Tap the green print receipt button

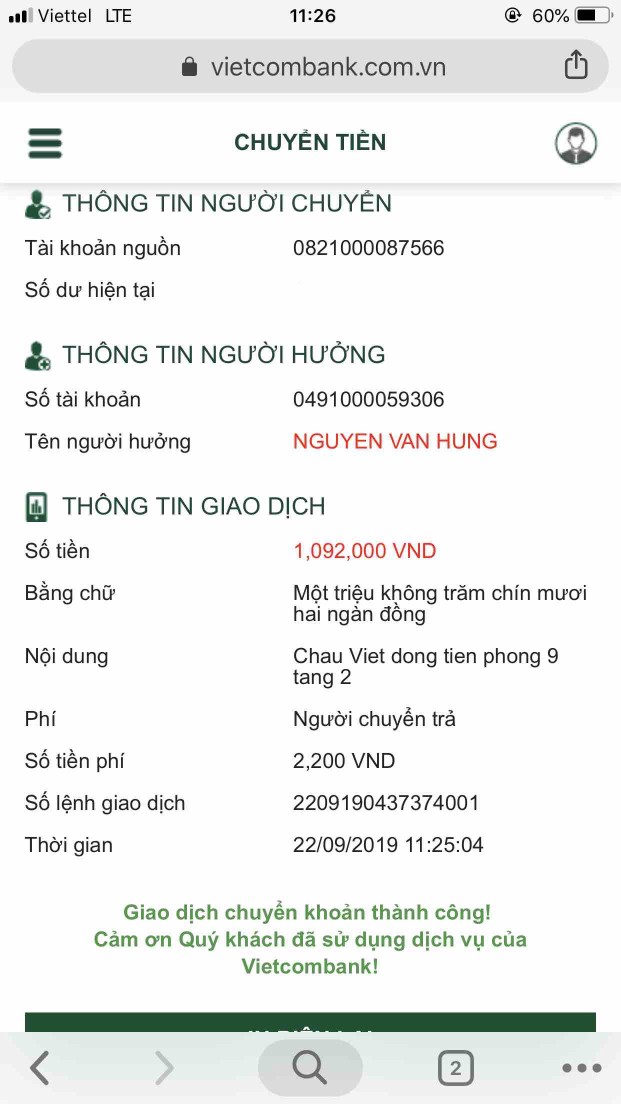pos(310,1022)
